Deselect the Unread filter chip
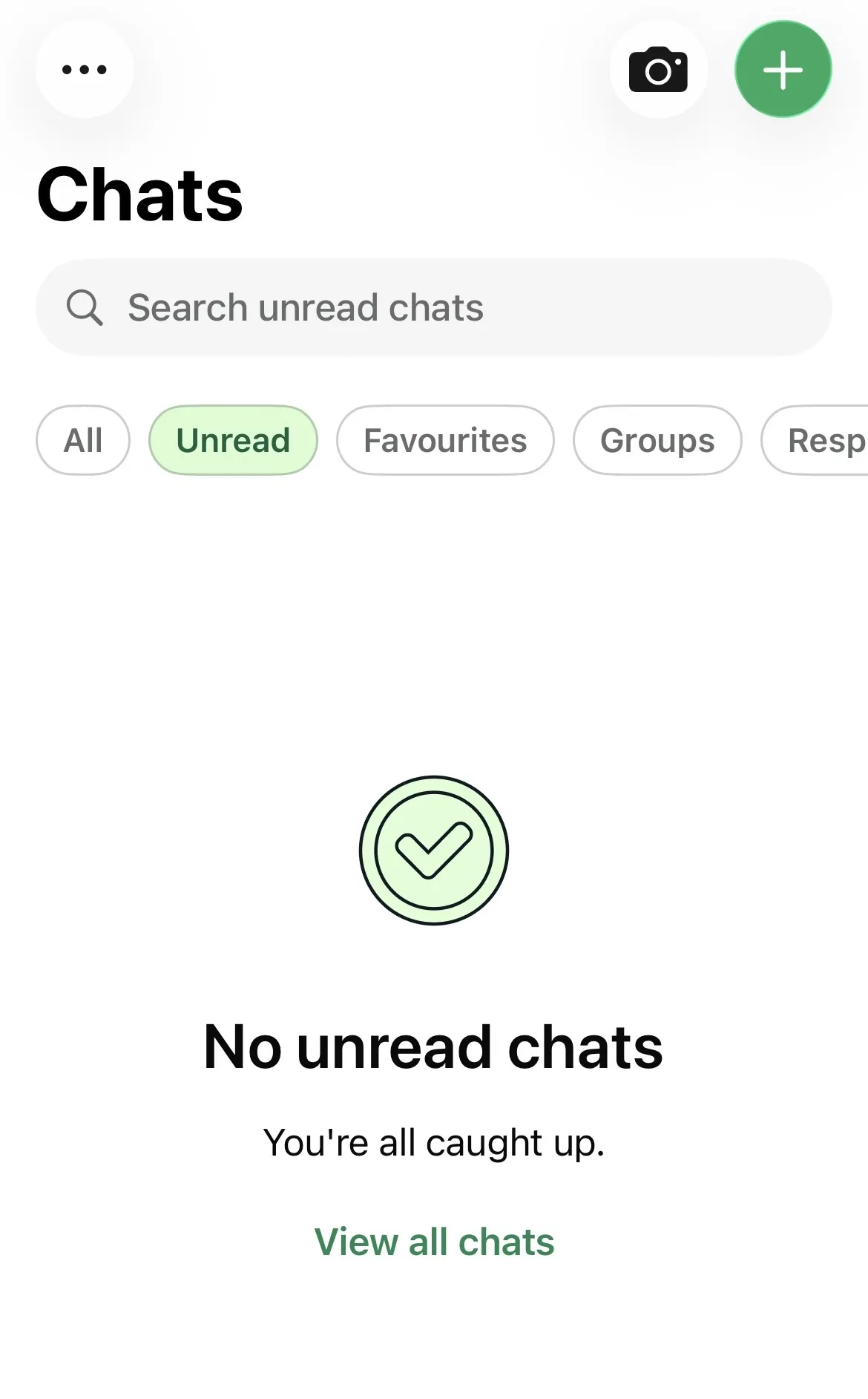Image resolution: width=868 pixels, height=1399 pixels. (x=233, y=440)
